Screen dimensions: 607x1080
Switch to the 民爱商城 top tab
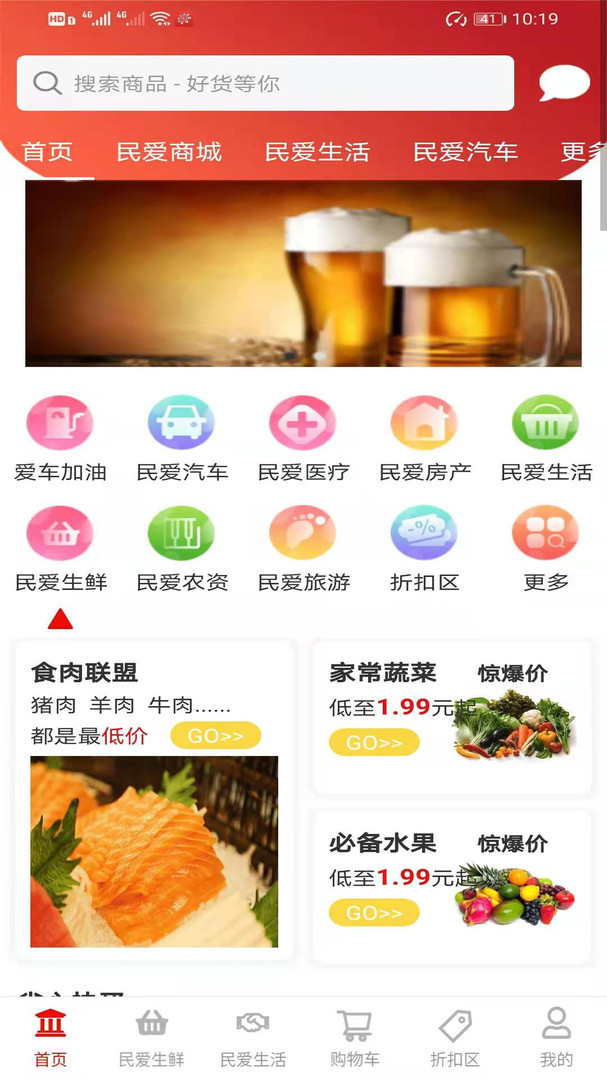pos(169,152)
